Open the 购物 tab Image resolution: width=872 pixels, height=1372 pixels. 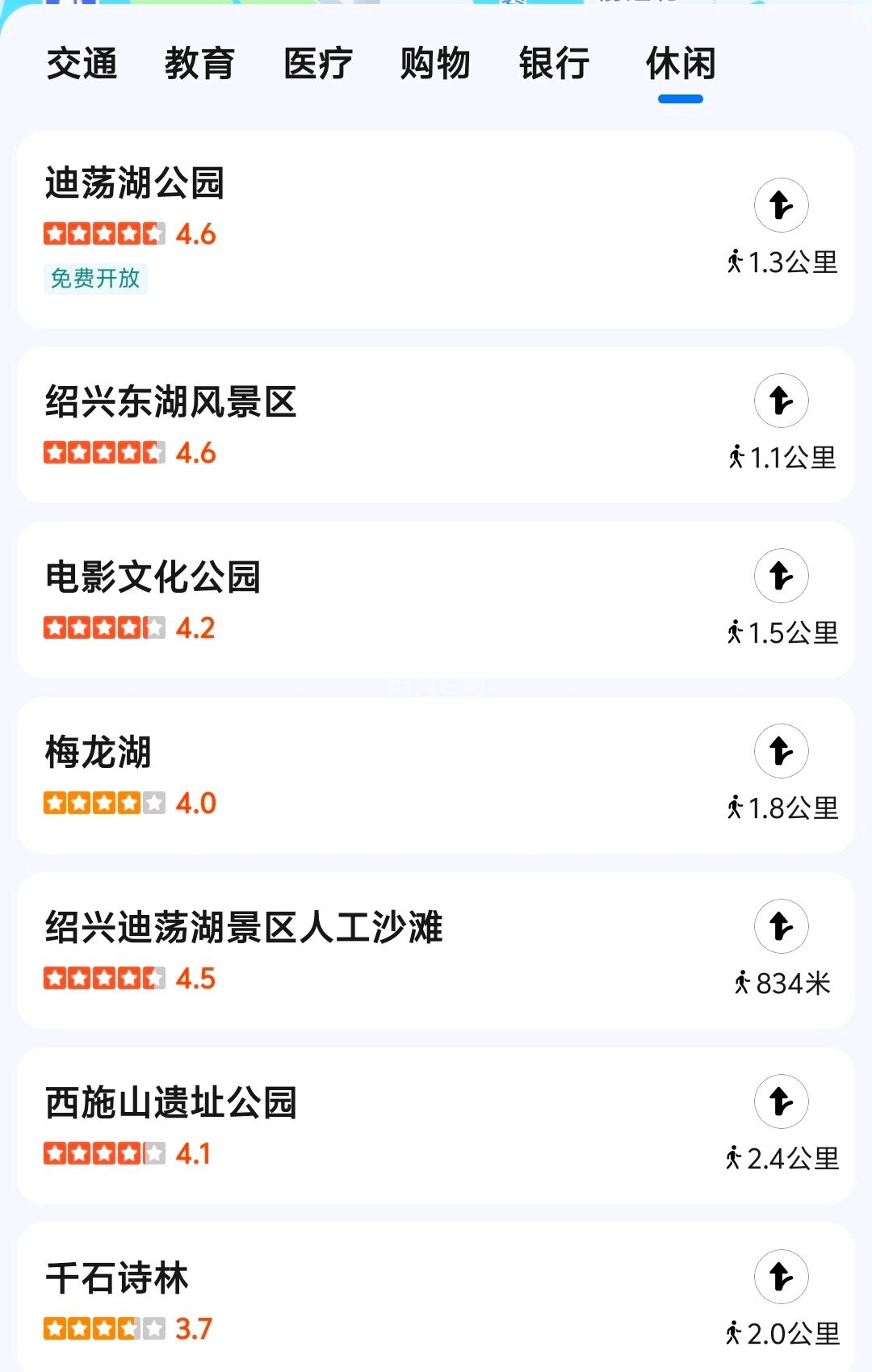pos(435,64)
